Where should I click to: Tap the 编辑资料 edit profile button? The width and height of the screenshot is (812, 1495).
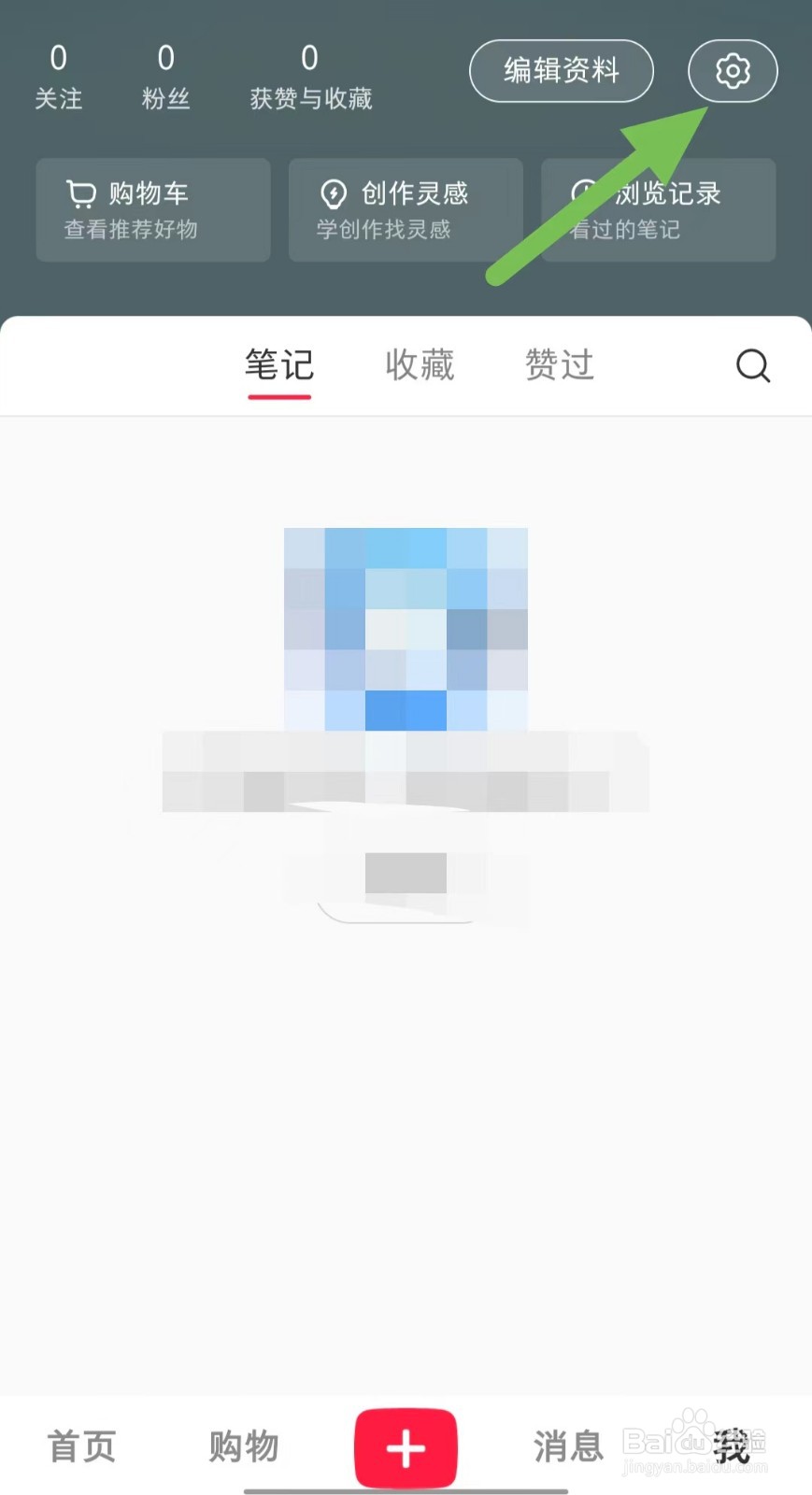pyautogui.click(x=561, y=71)
